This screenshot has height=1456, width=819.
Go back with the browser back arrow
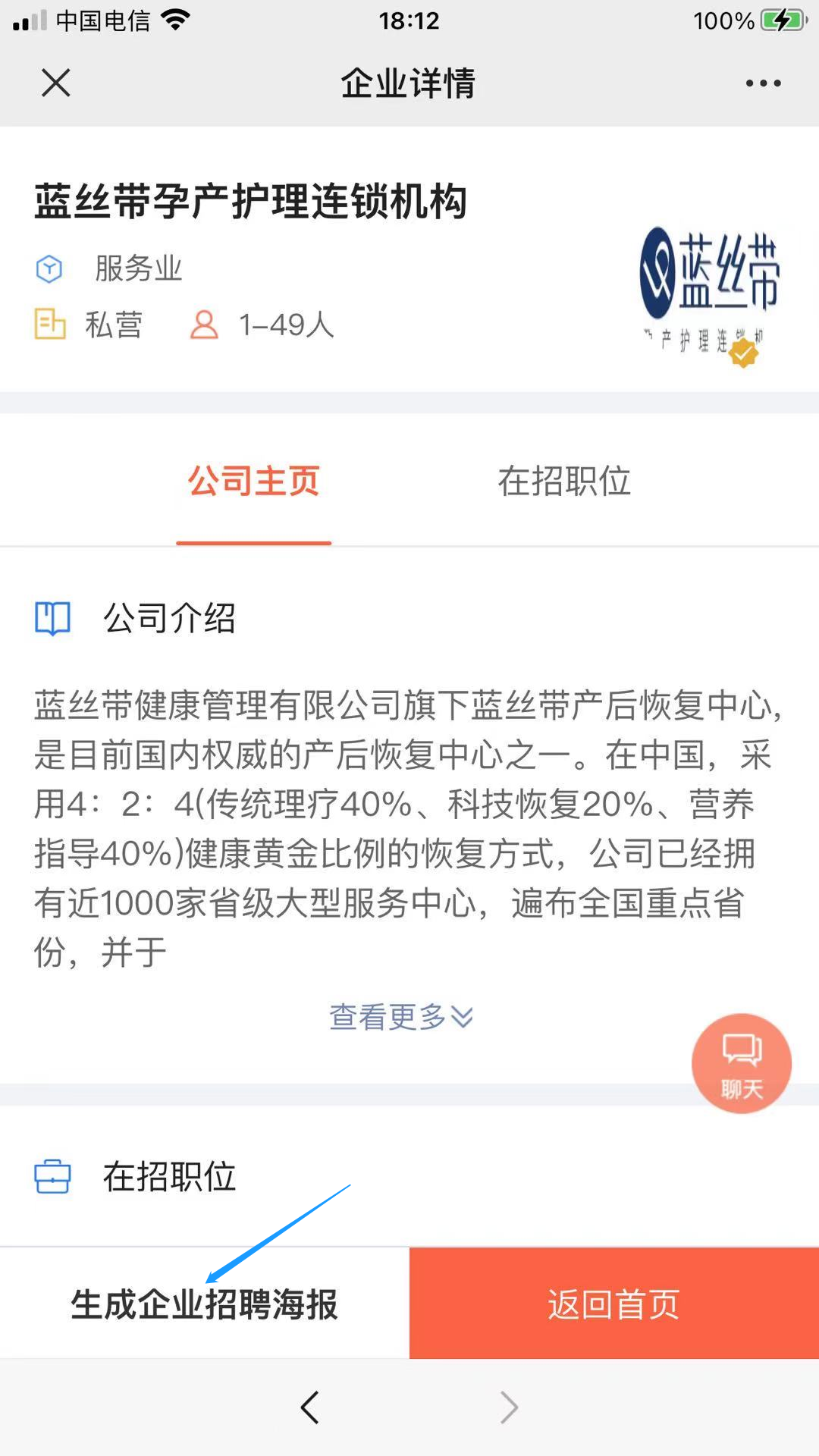(x=309, y=1407)
